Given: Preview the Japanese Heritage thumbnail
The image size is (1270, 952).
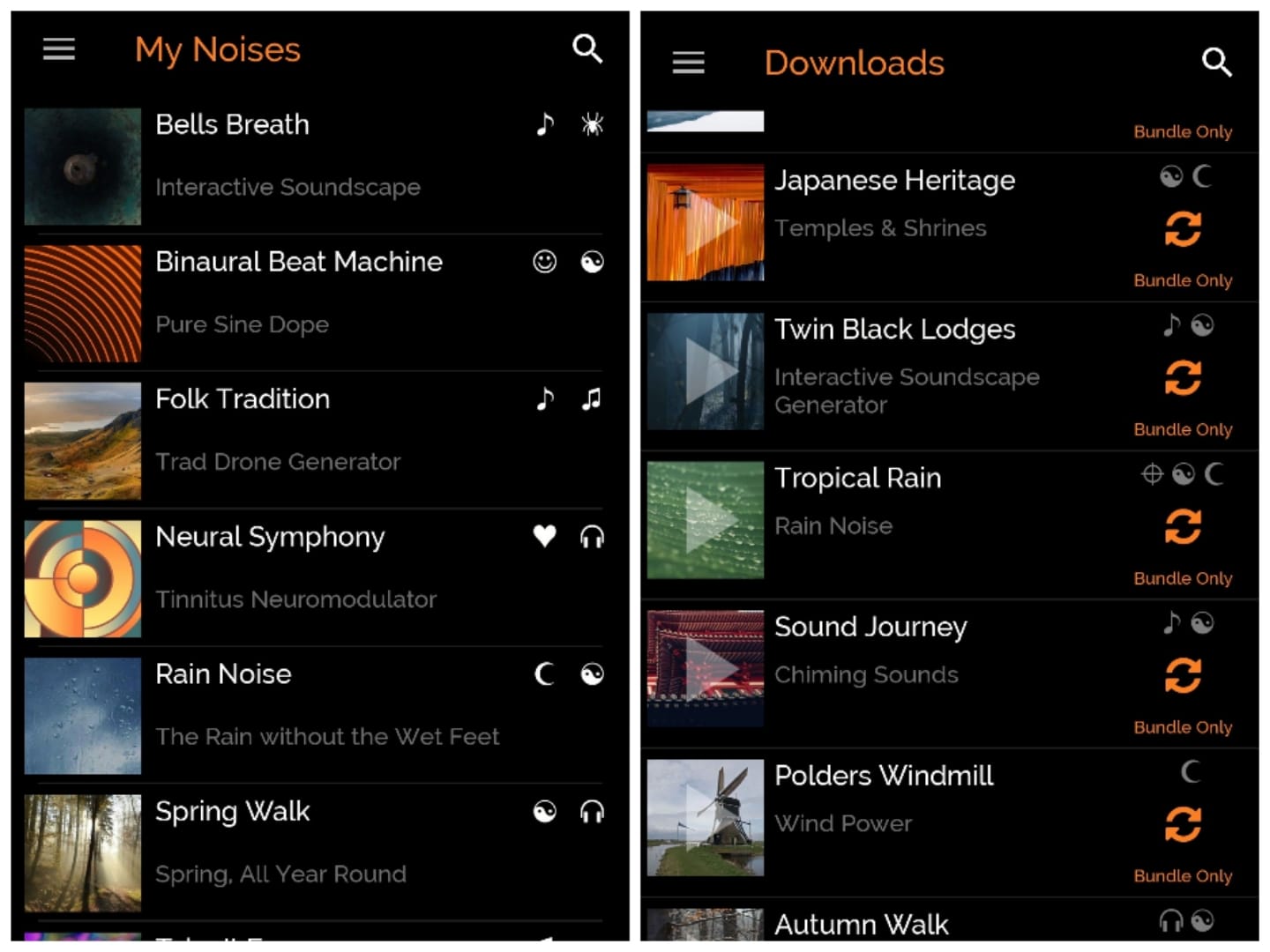Looking at the screenshot, I should pyautogui.click(x=706, y=222).
